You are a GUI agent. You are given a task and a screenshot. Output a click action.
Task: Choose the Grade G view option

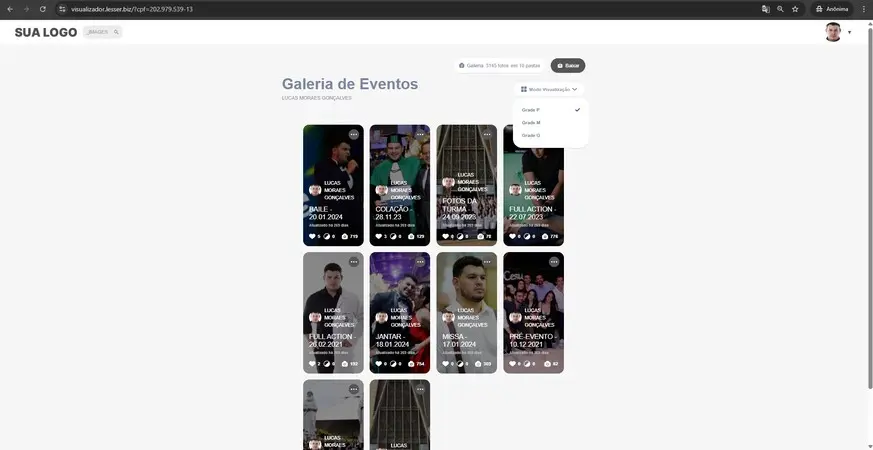coord(531,135)
